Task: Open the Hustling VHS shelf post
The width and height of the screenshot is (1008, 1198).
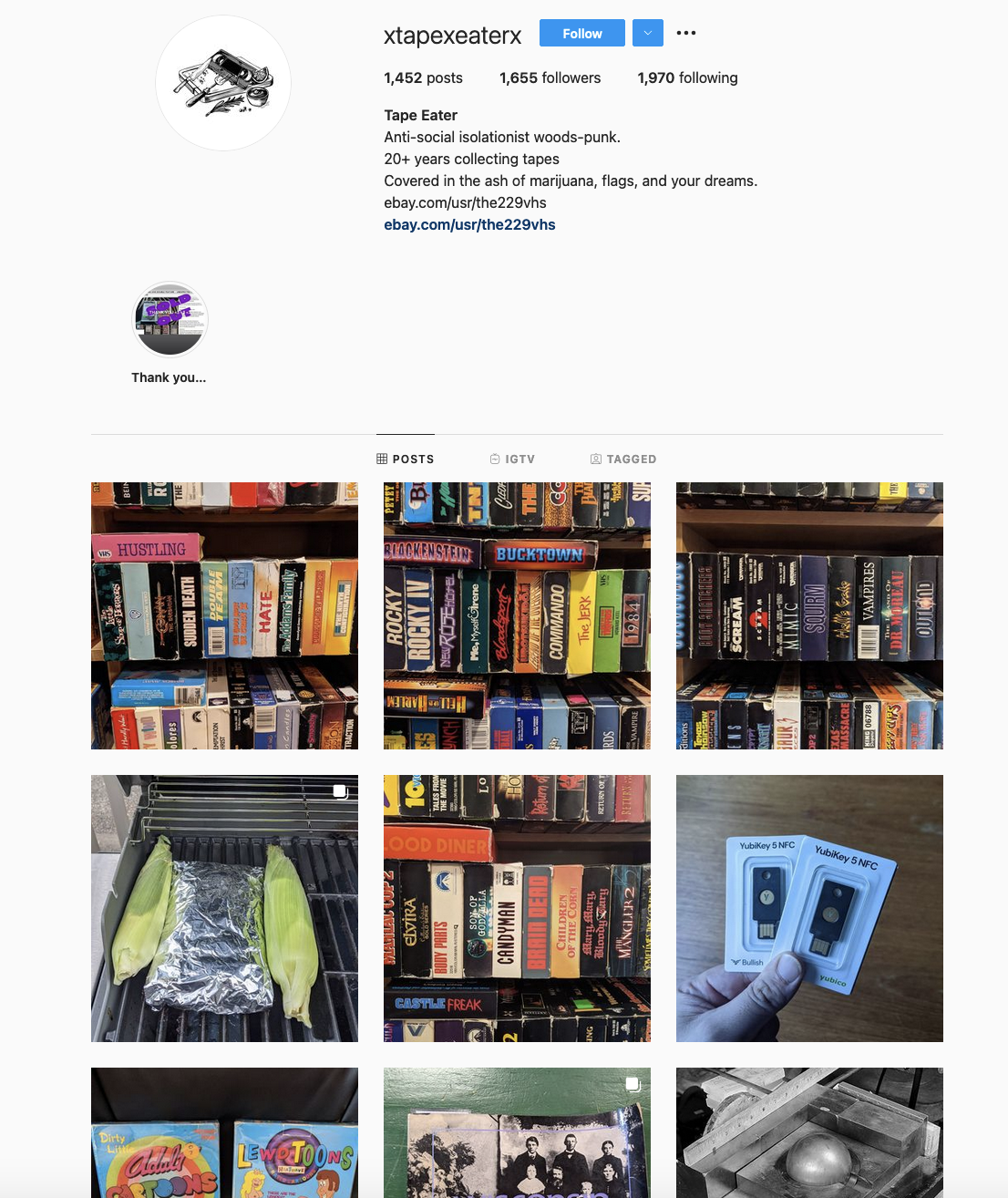Action: point(224,615)
